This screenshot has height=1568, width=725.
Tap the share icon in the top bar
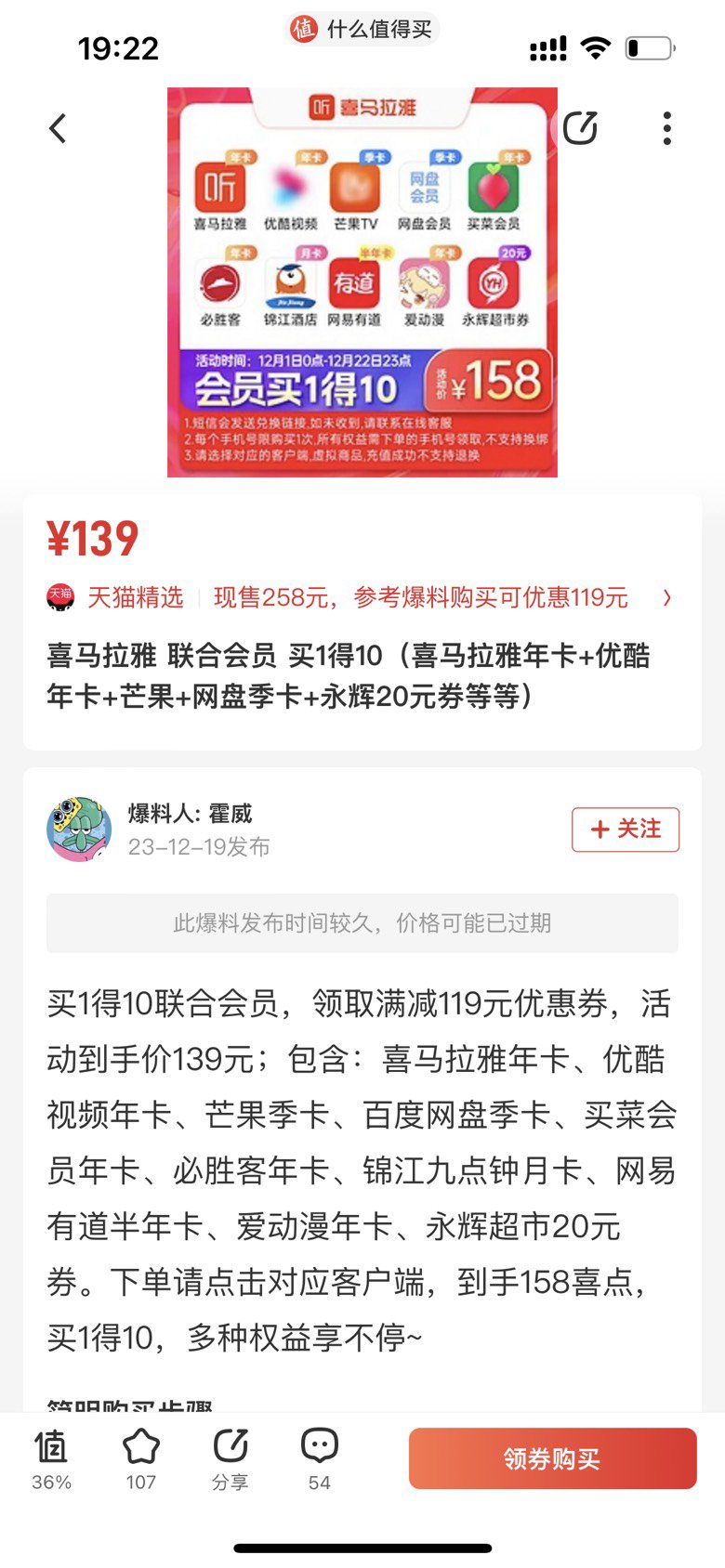pyautogui.click(x=580, y=127)
